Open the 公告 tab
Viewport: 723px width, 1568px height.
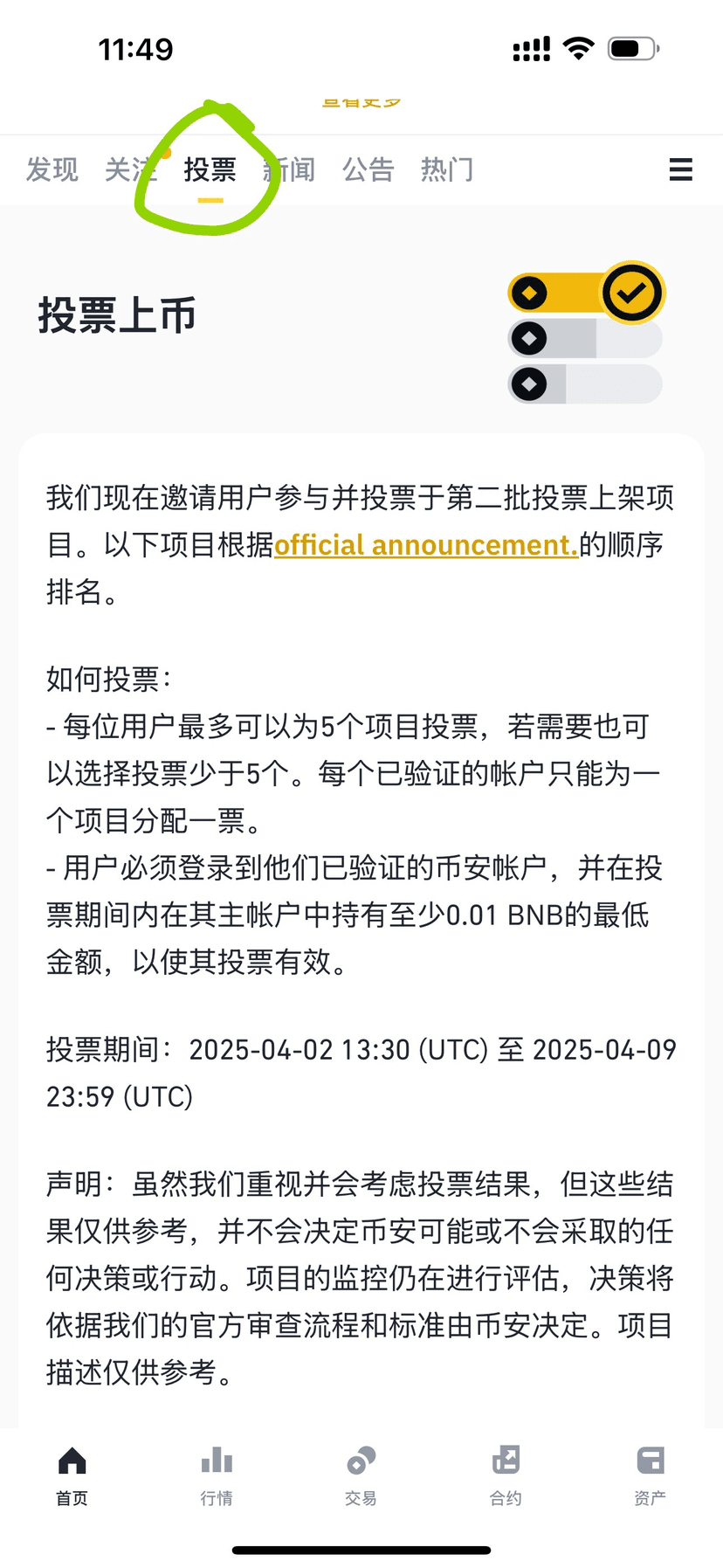click(x=368, y=169)
